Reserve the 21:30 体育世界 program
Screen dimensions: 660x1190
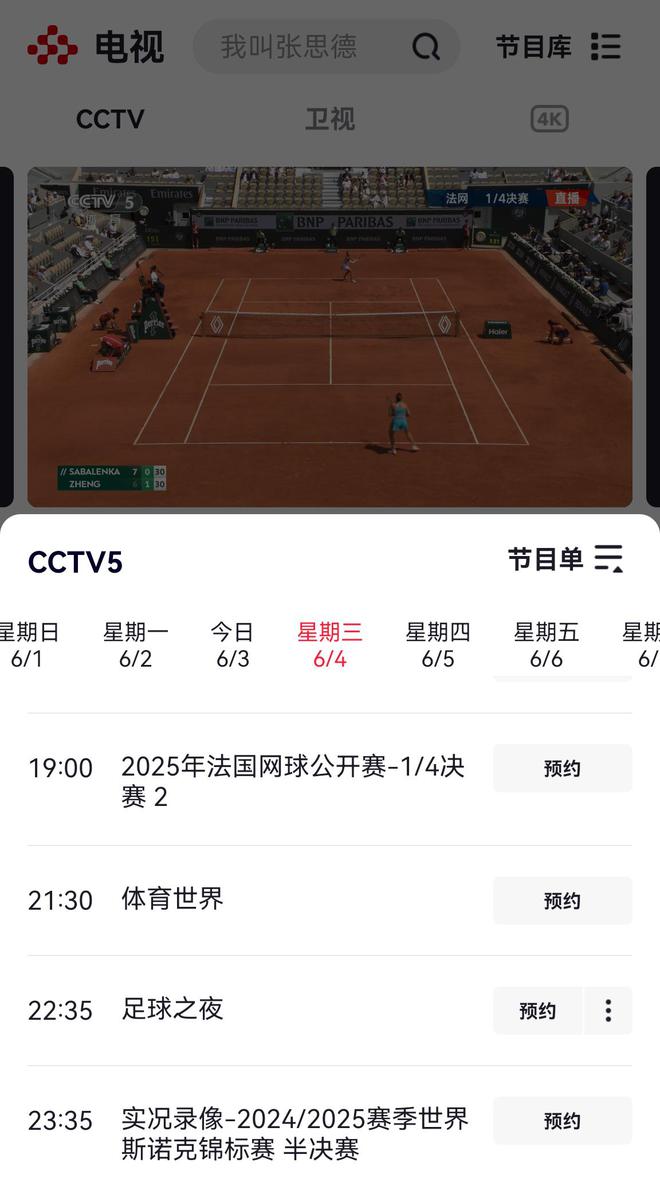[562, 901]
